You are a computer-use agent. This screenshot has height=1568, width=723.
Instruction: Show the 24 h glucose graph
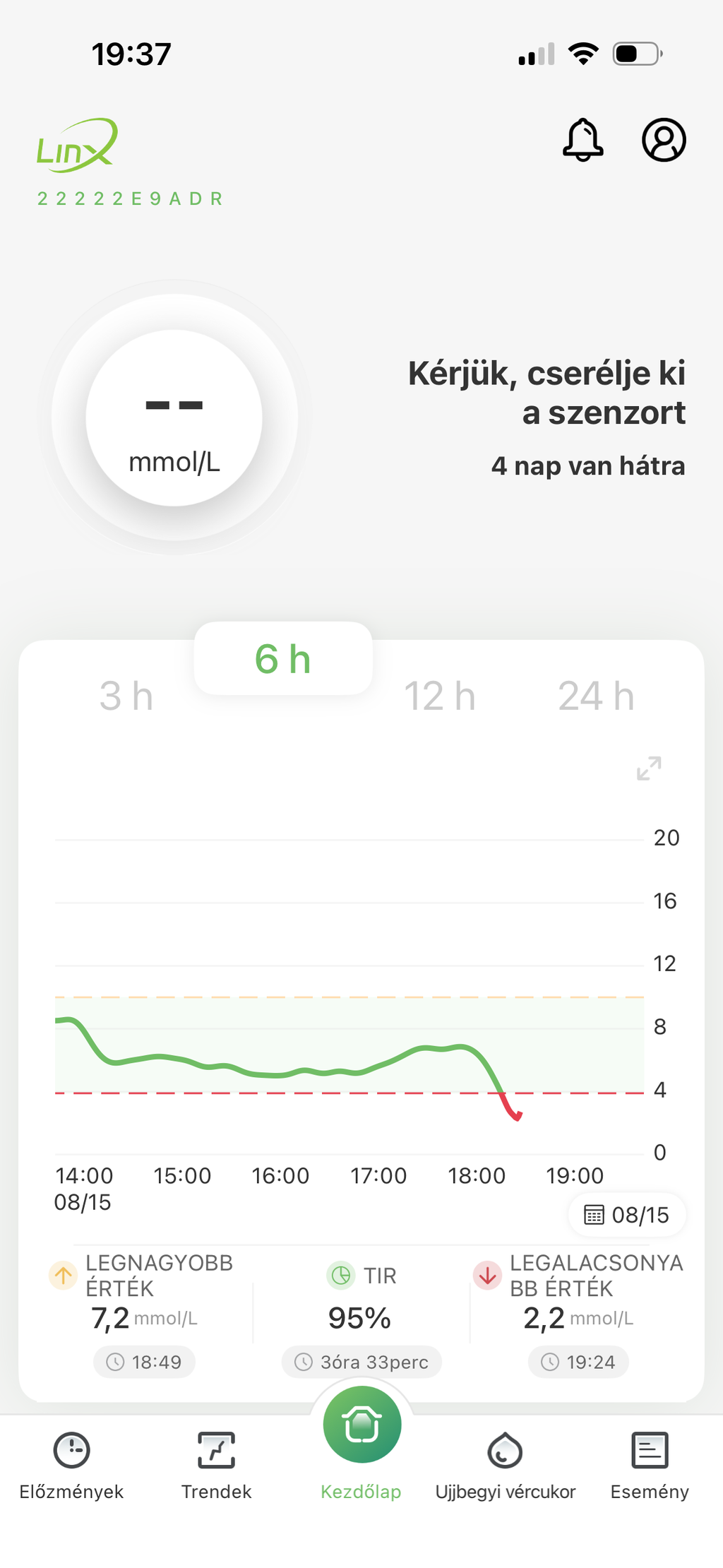(x=597, y=696)
